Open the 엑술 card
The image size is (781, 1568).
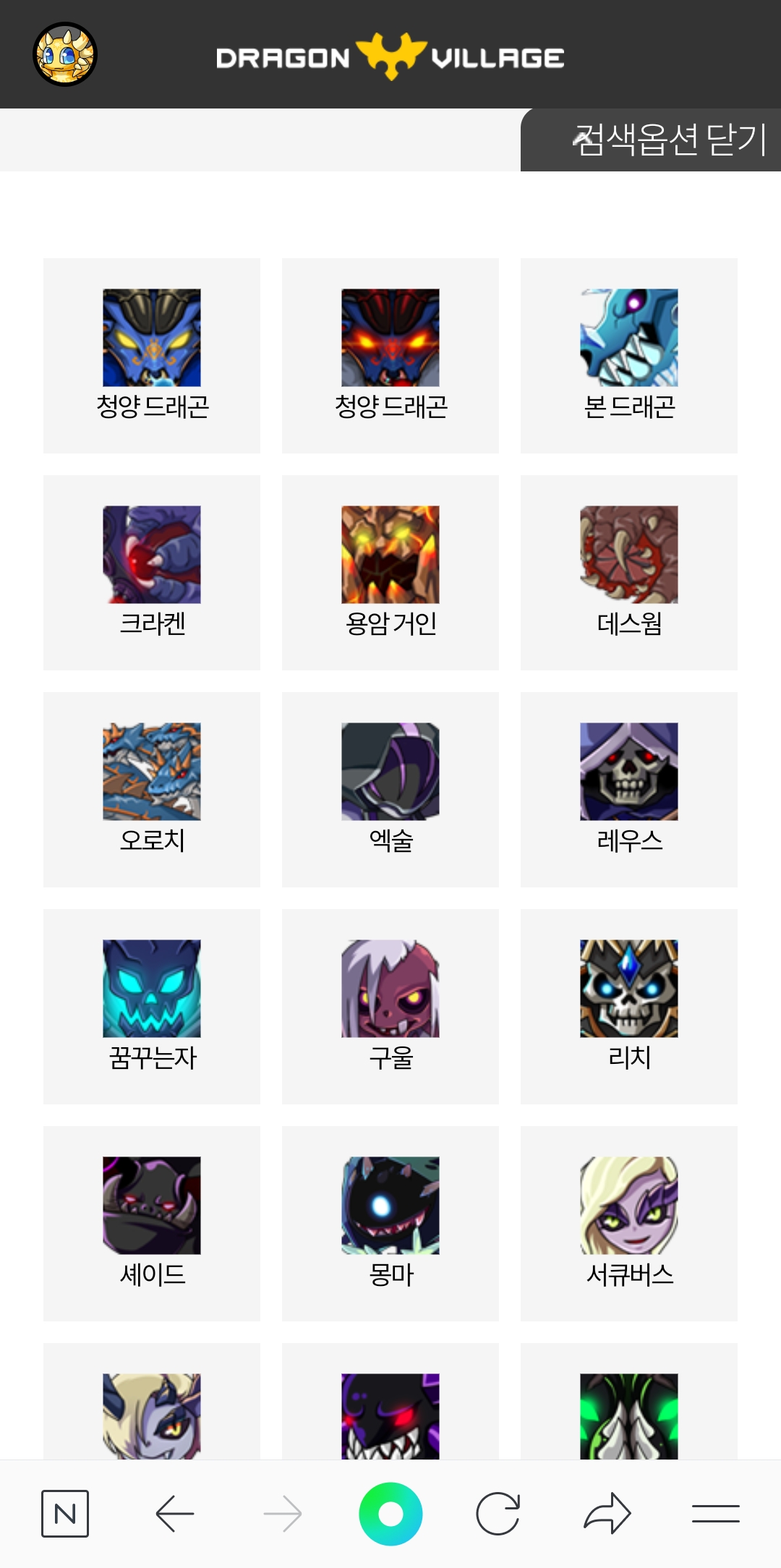coord(390,789)
